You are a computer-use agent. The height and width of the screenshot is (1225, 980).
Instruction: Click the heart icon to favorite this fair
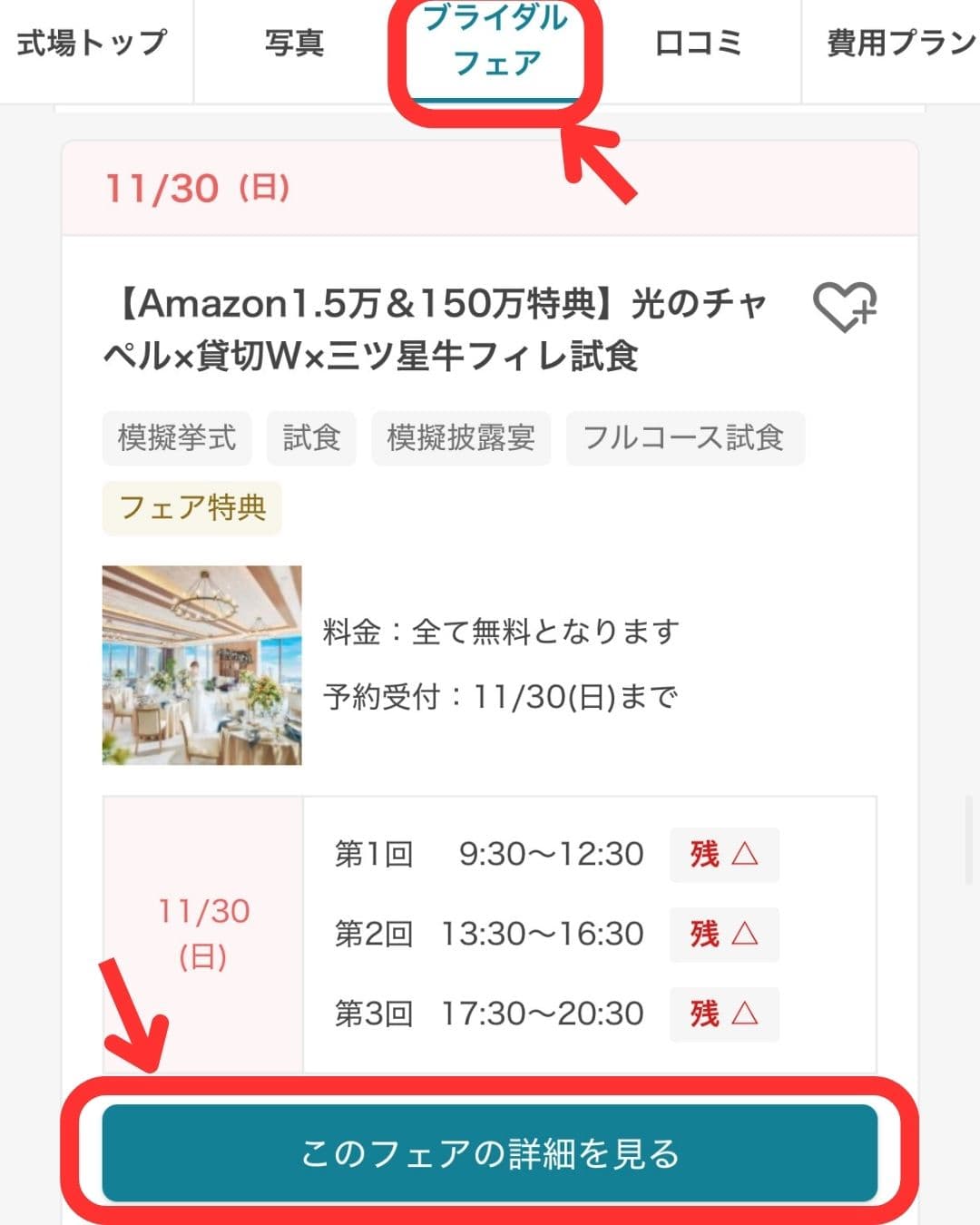[844, 307]
